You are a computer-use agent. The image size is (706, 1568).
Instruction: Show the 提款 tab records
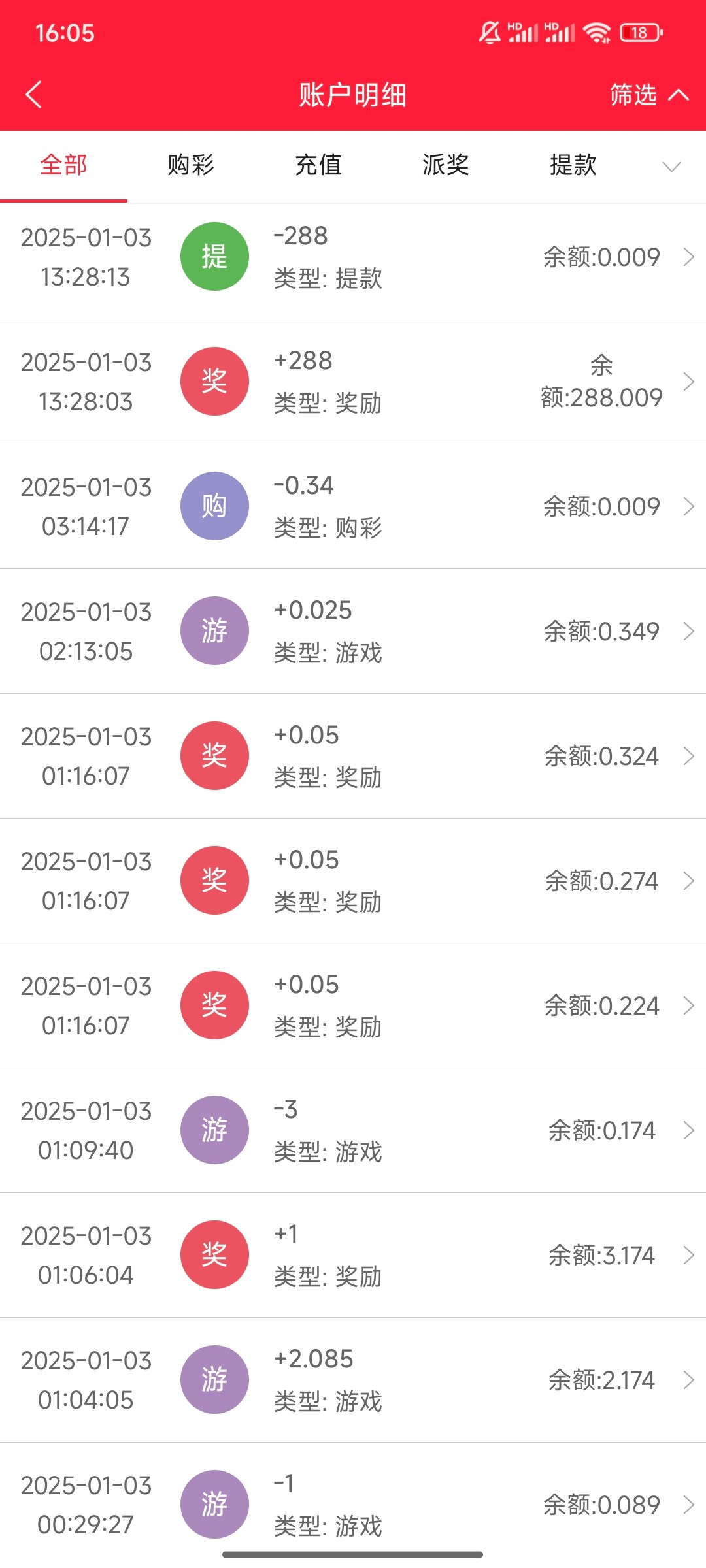[573, 165]
